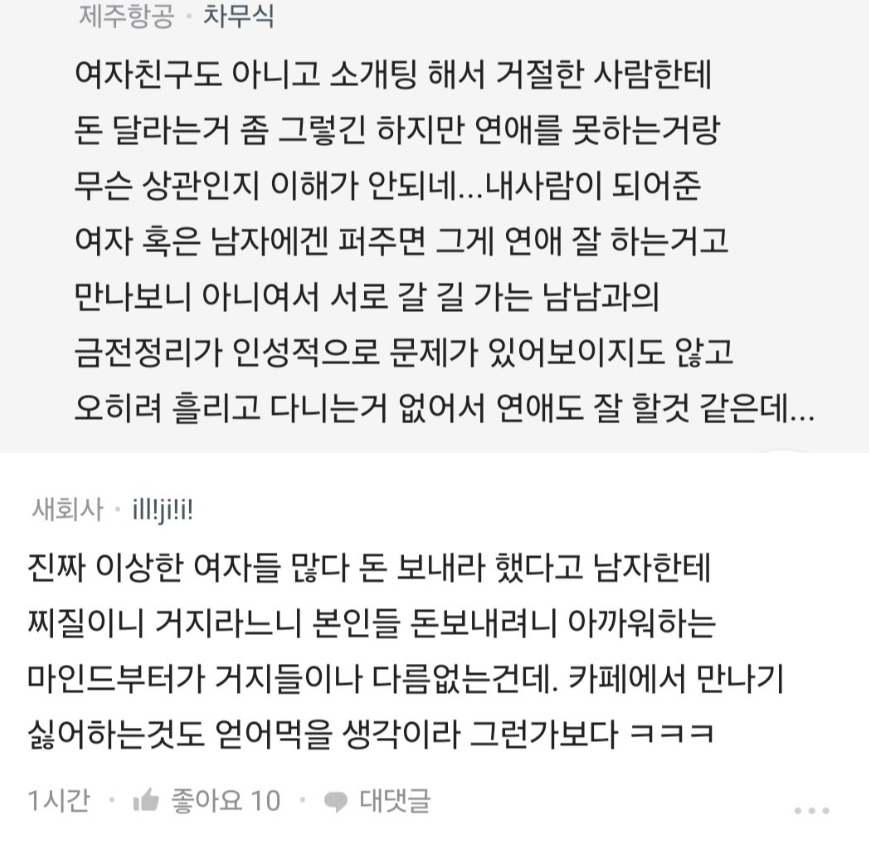
Task: Open commenter 차무식's profile
Action: 238,17
